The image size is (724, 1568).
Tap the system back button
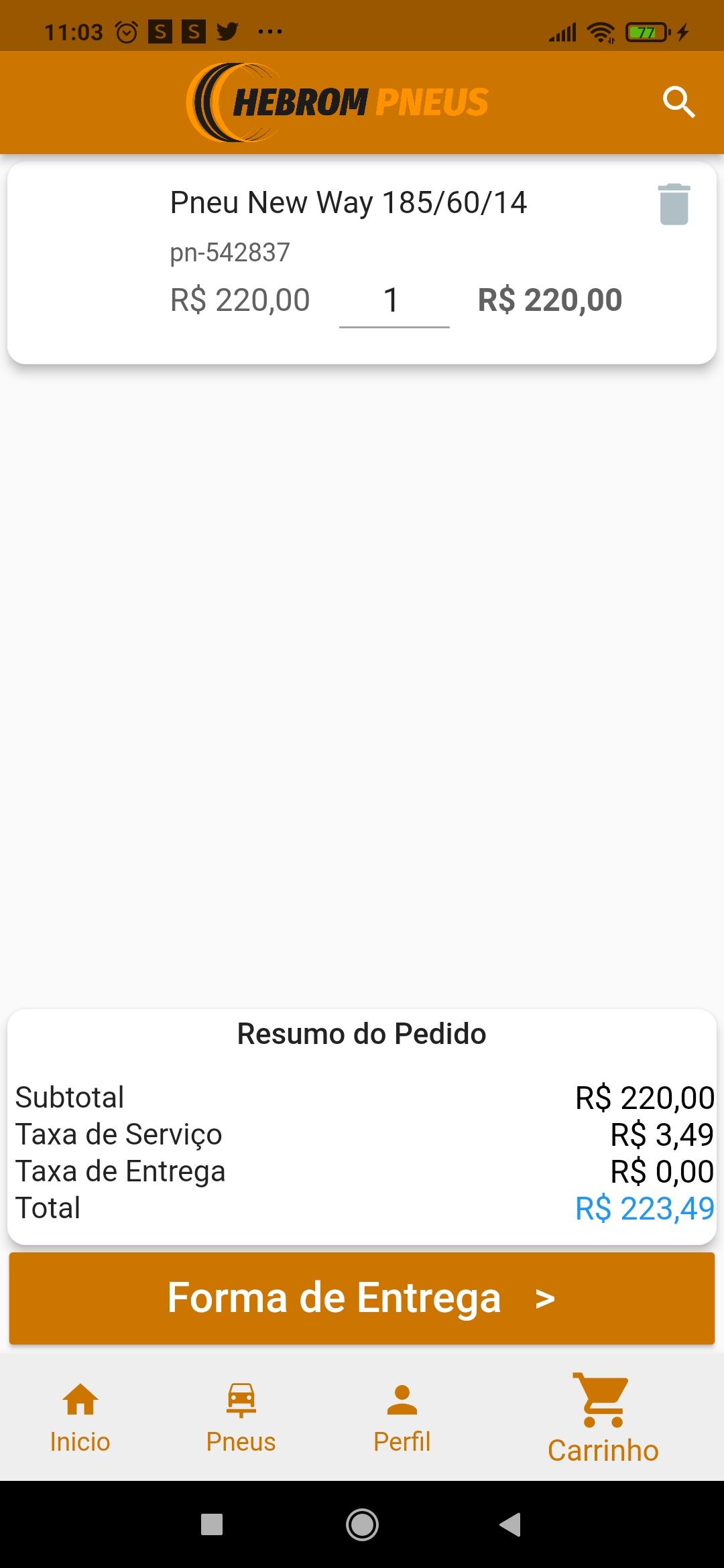click(x=510, y=1524)
